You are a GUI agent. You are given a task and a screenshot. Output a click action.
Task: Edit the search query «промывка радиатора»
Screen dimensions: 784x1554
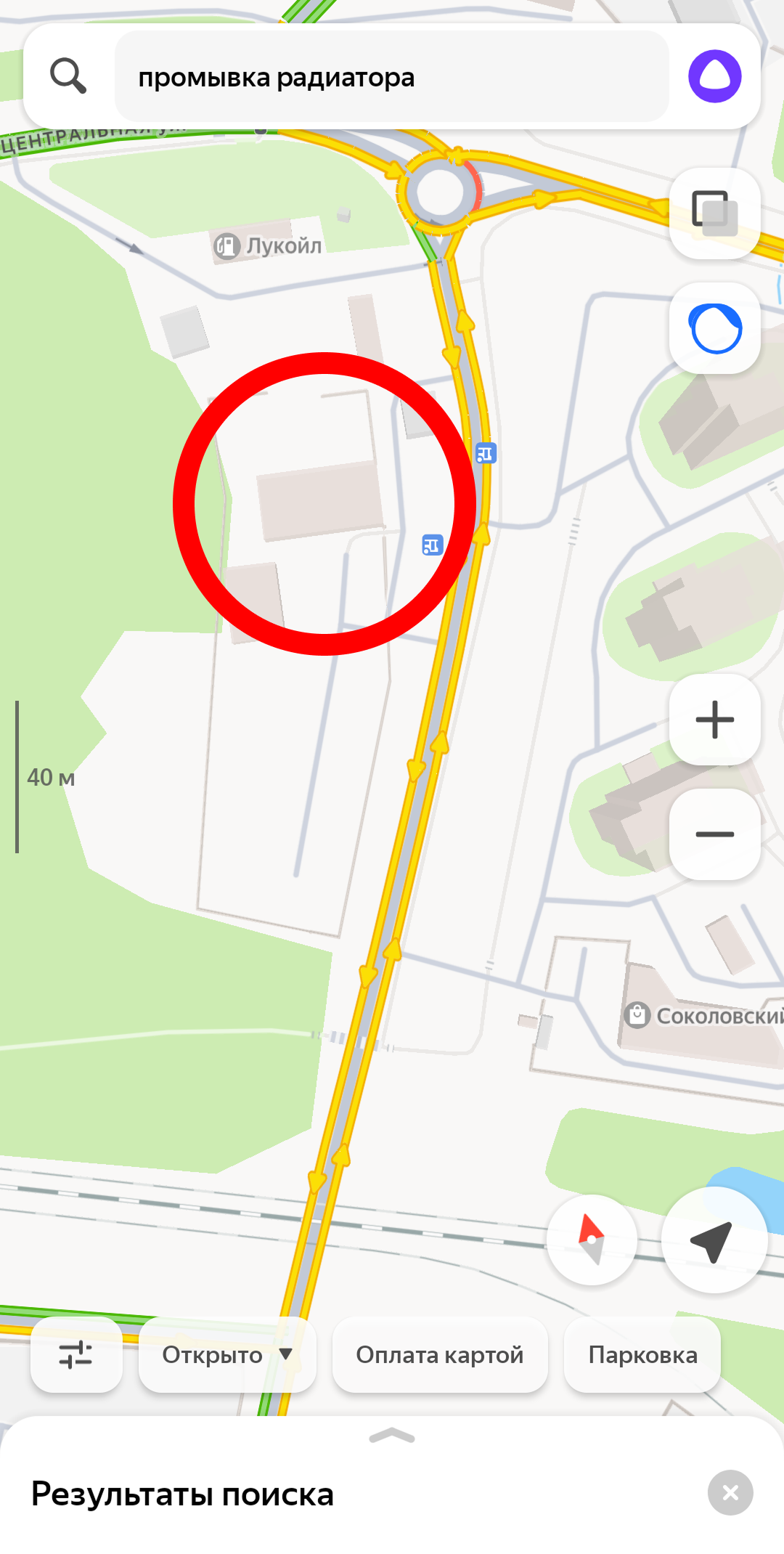392,77
